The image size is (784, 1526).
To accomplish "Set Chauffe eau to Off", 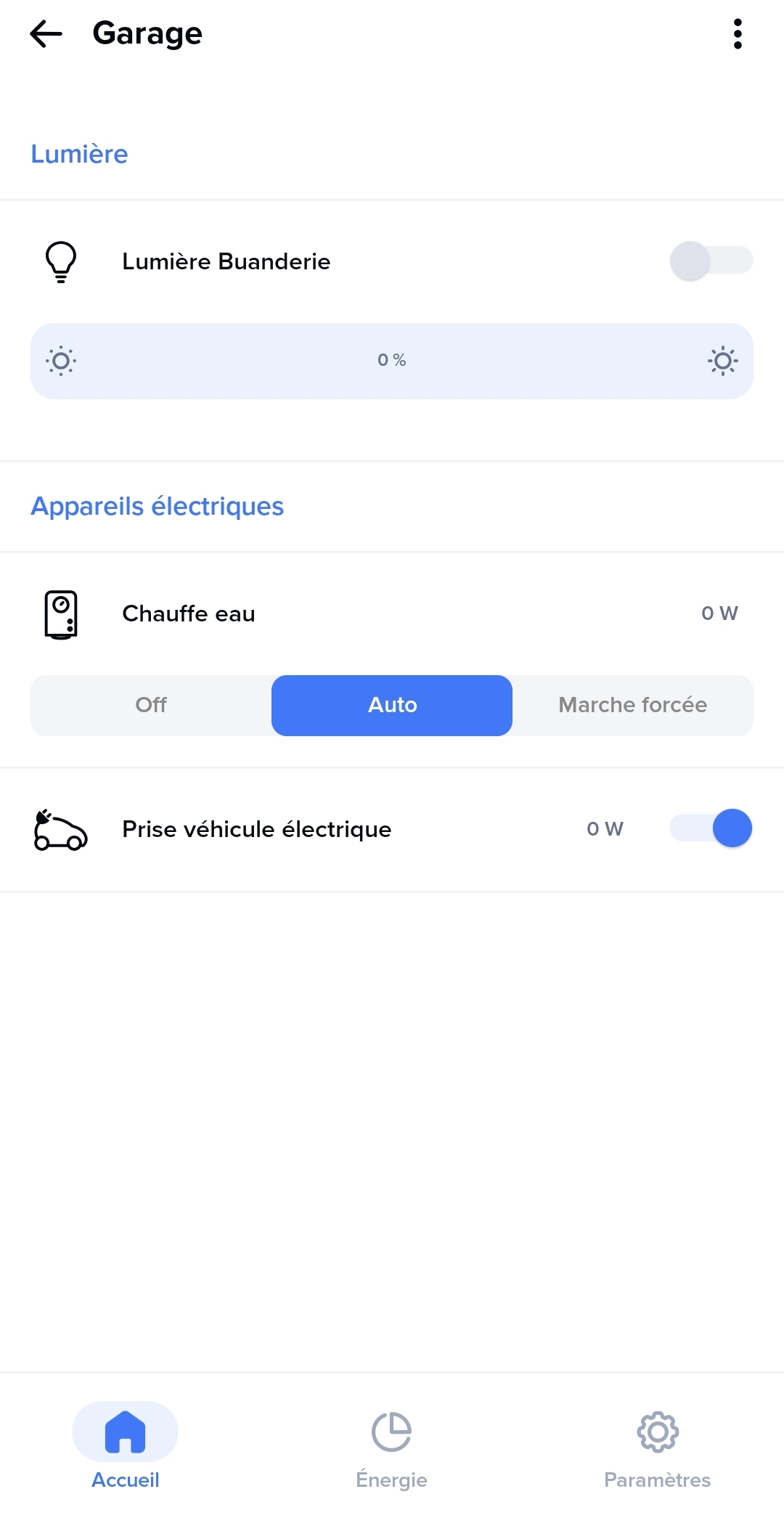I will [151, 706].
